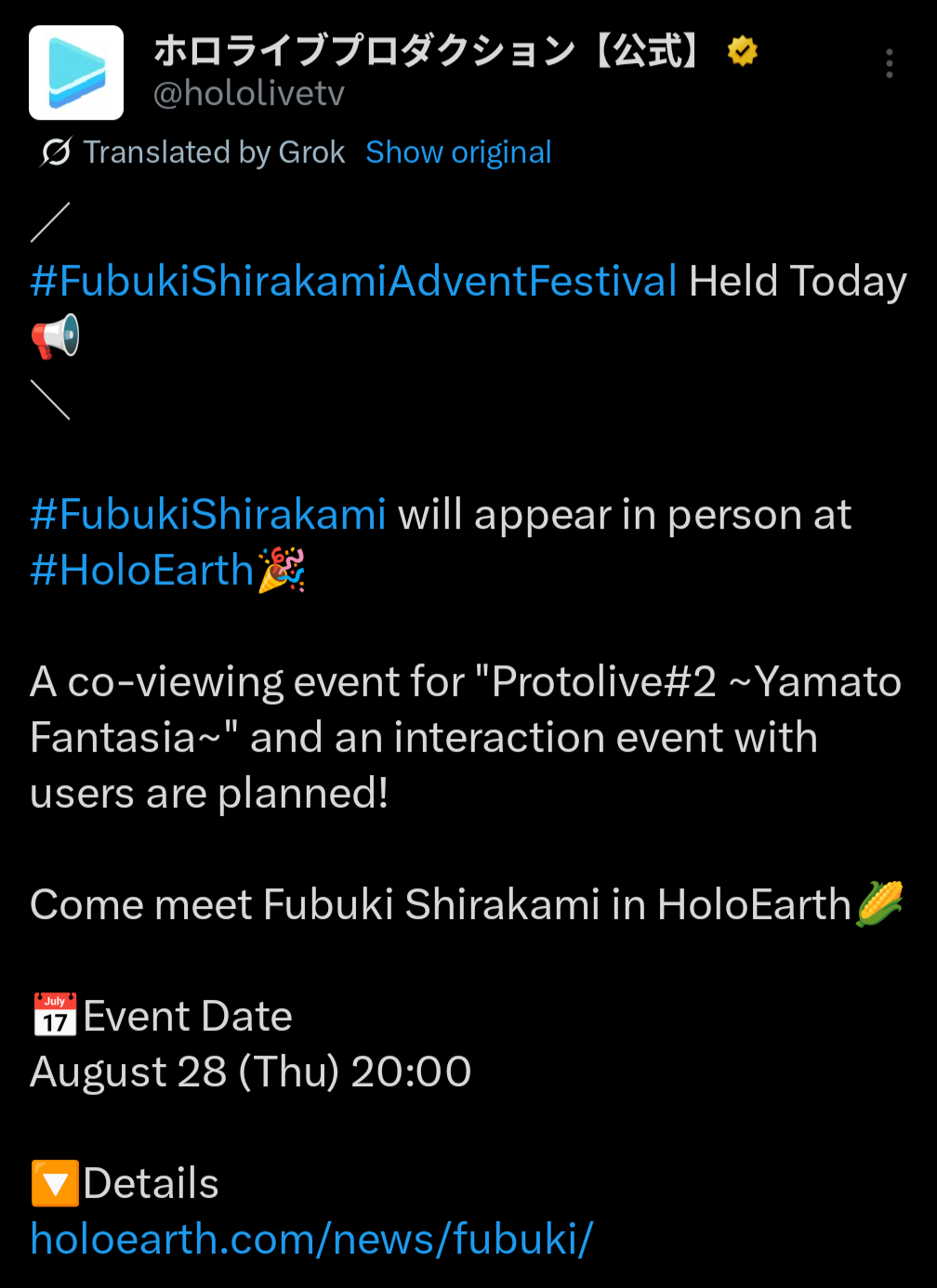Open the #HoloEarth hashtag
Viewport: 937px width, 1288px height.
pyautogui.click(x=142, y=570)
